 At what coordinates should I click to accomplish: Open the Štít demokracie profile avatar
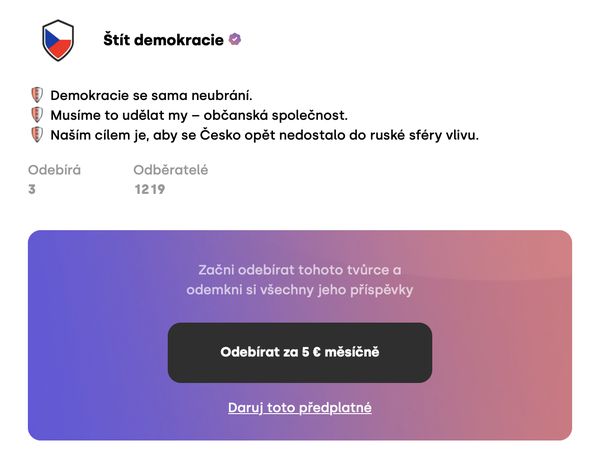[x=58, y=40]
